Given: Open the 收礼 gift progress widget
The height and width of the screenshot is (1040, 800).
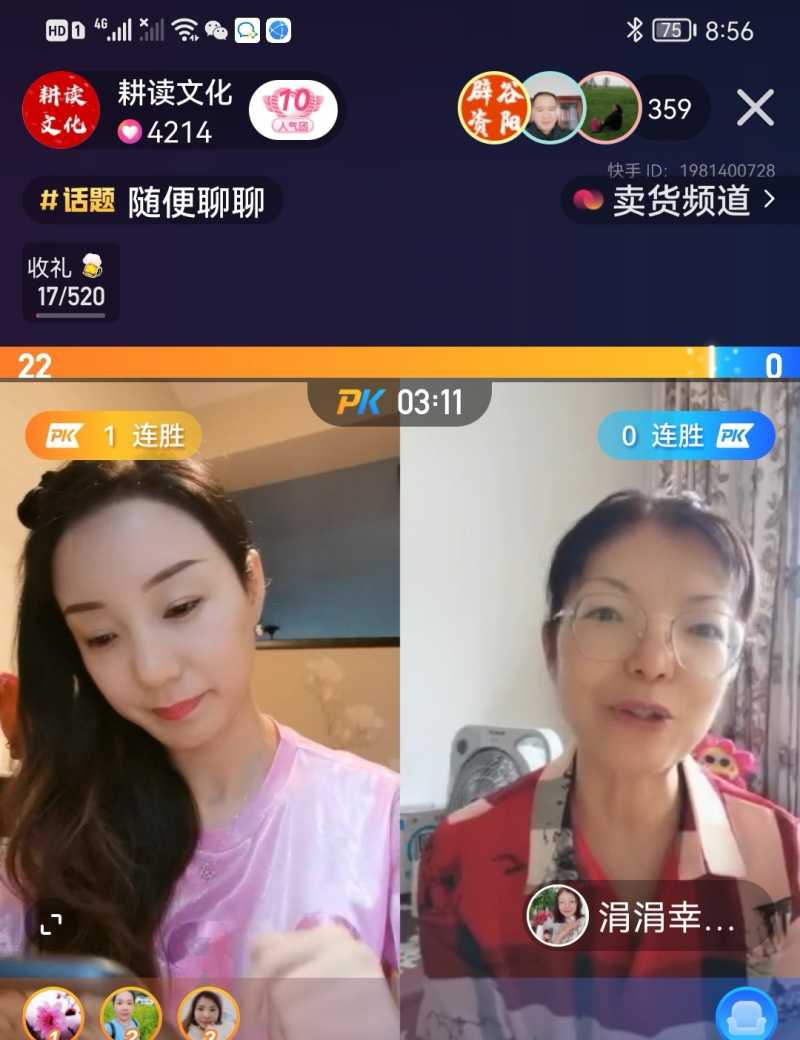Looking at the screenshot, I should (70, 282).
